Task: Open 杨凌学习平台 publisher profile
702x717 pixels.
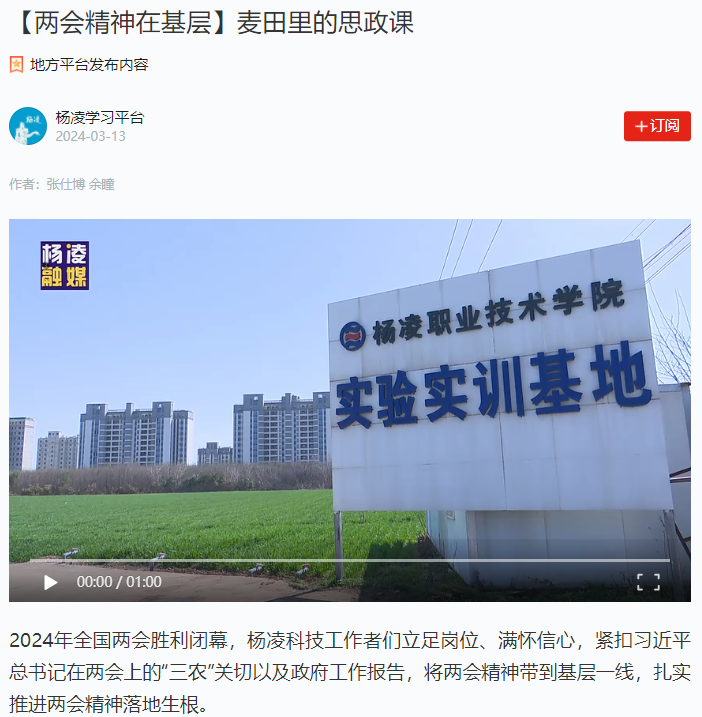Action: [x=99, y=117]
